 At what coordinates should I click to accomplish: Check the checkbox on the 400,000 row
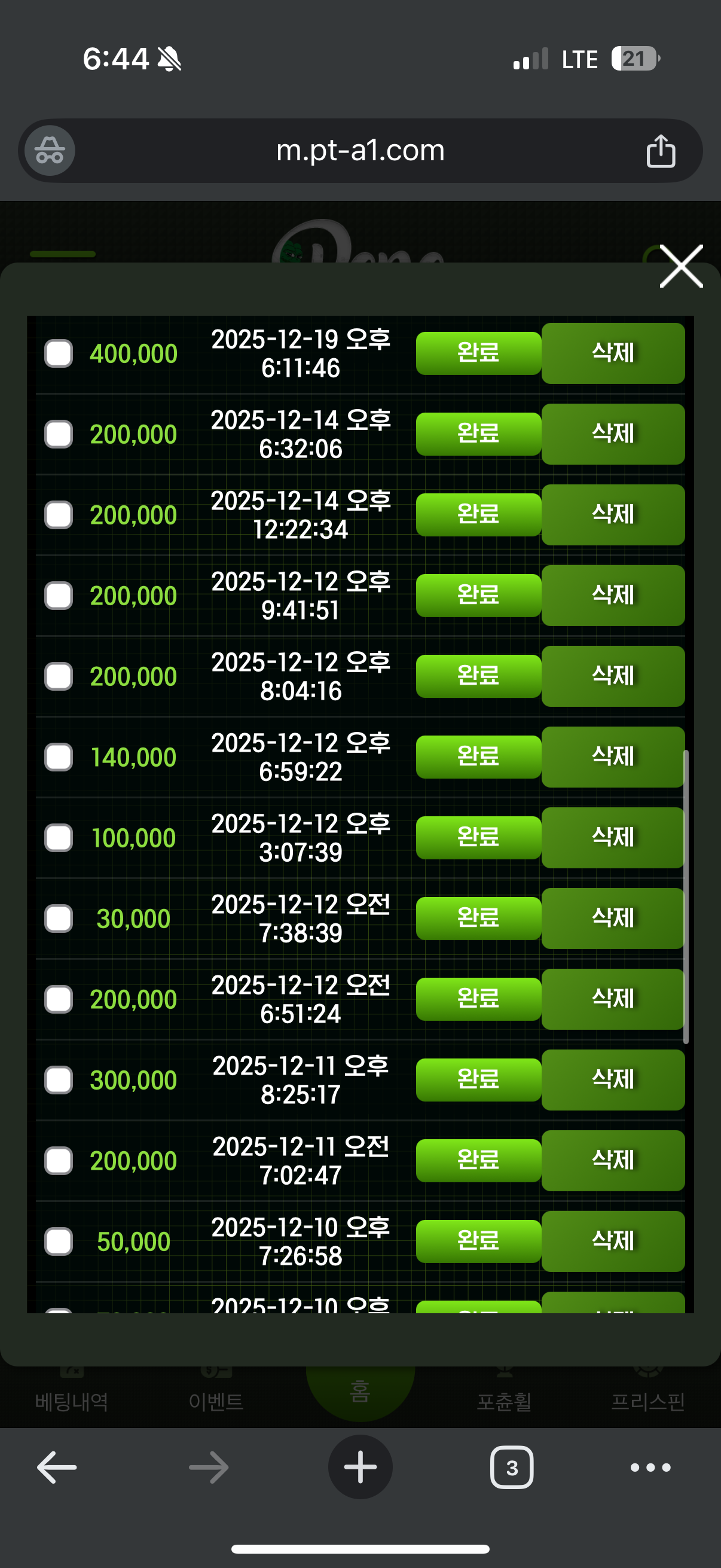tap(59, 353)
